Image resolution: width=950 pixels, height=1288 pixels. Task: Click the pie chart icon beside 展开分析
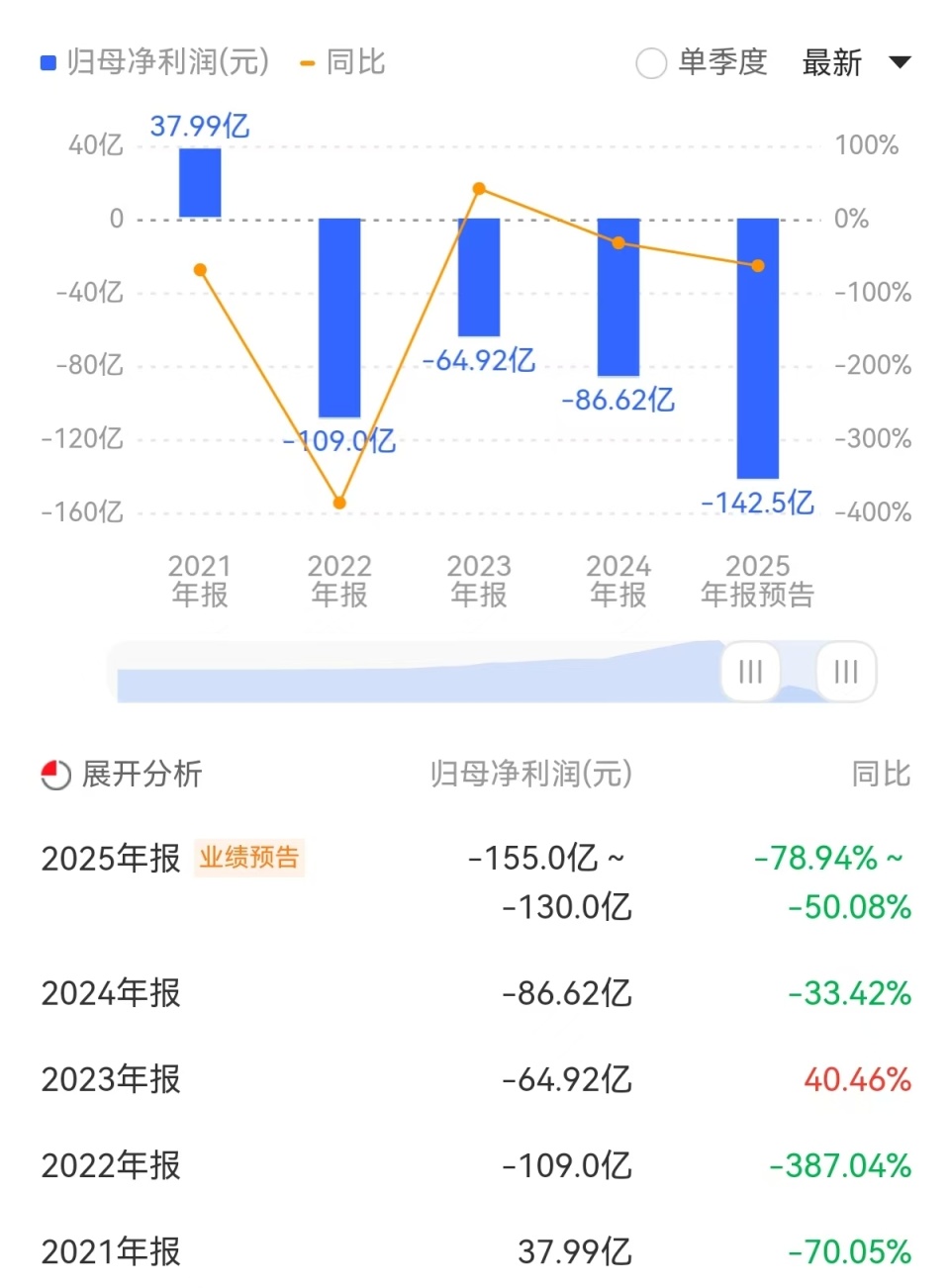pyautogui.click(x=54, y=775)
